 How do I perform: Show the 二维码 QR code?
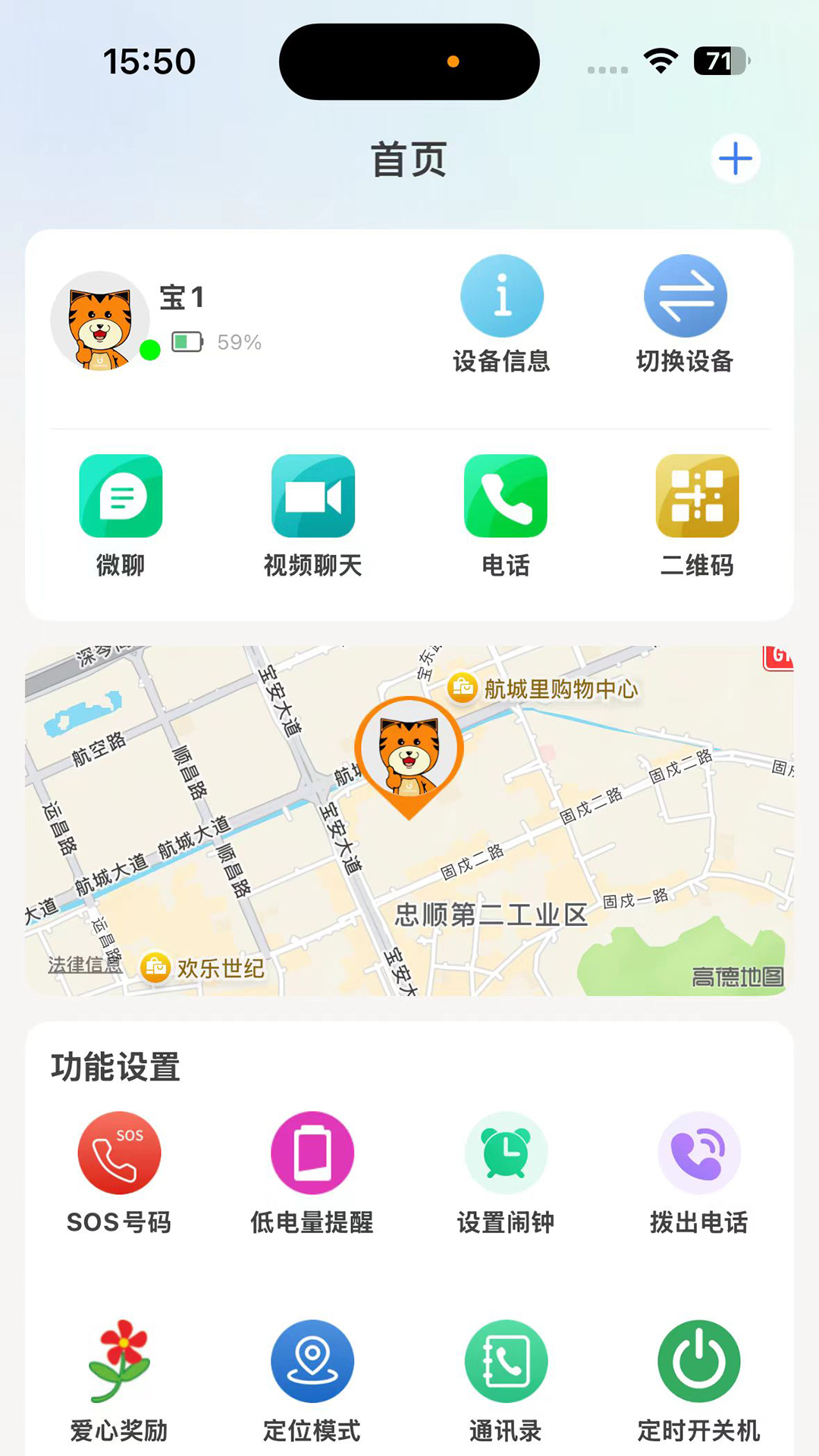698,497
